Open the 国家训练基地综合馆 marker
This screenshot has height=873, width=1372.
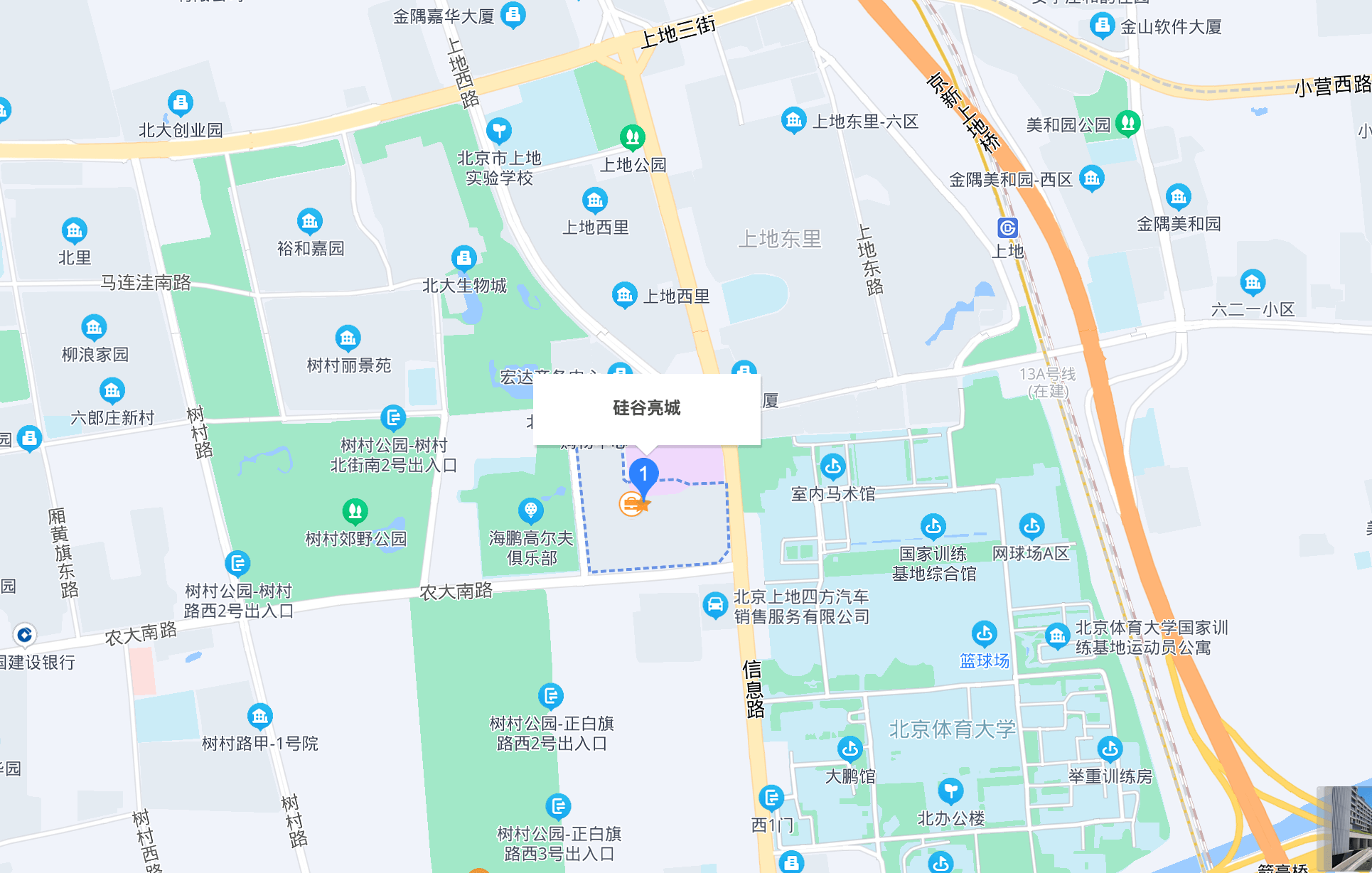(933, 526)
